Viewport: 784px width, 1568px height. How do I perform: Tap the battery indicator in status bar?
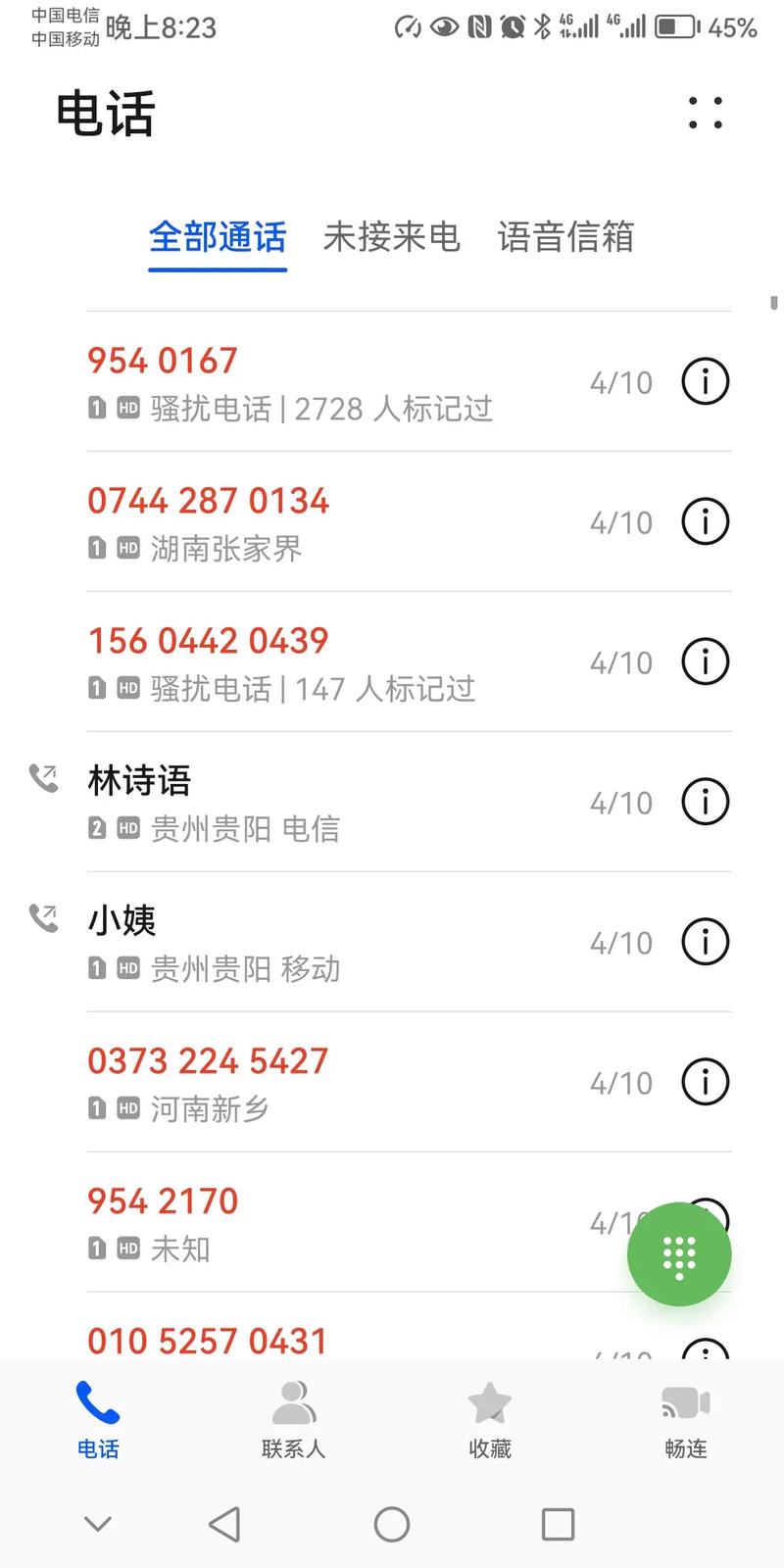coord(677,28)
